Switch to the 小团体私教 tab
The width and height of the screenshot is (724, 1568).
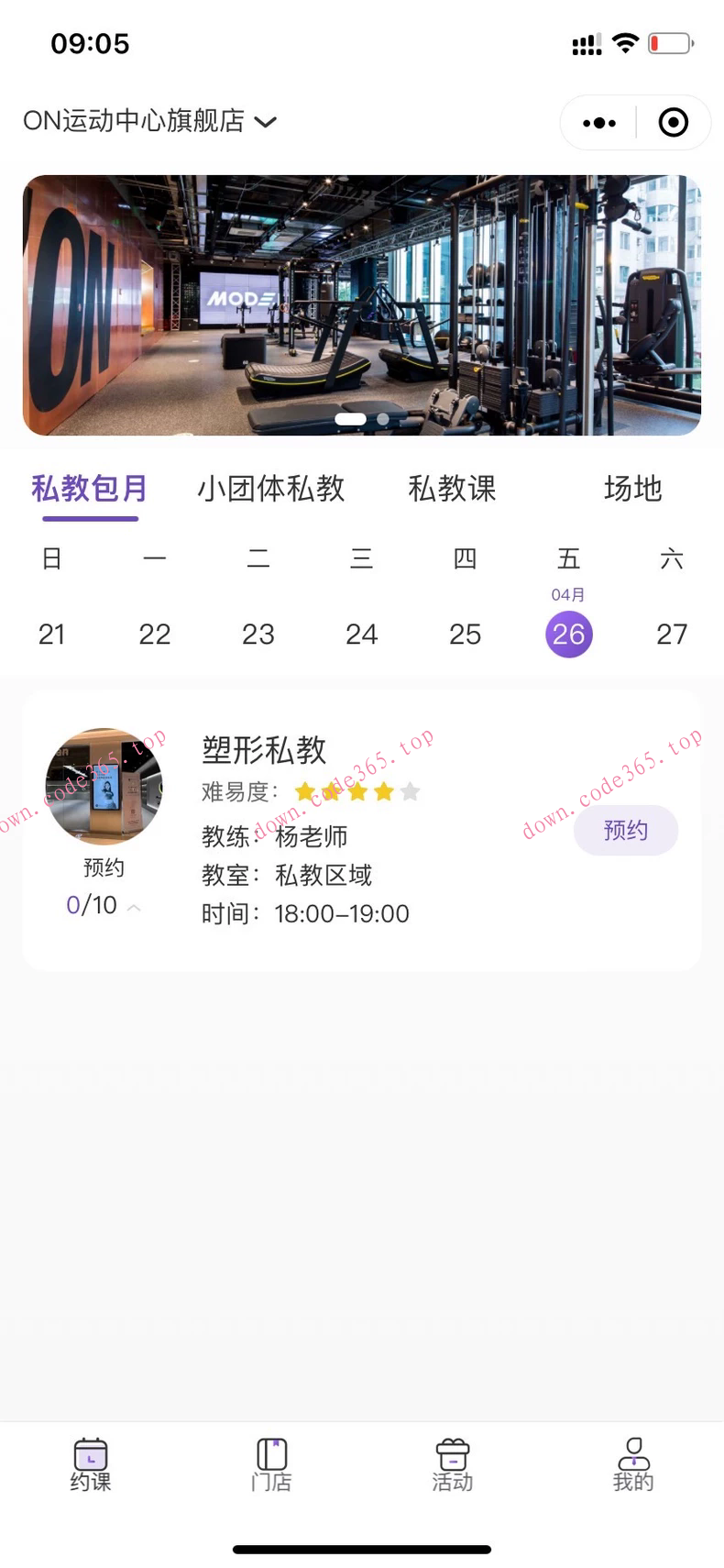271,489
